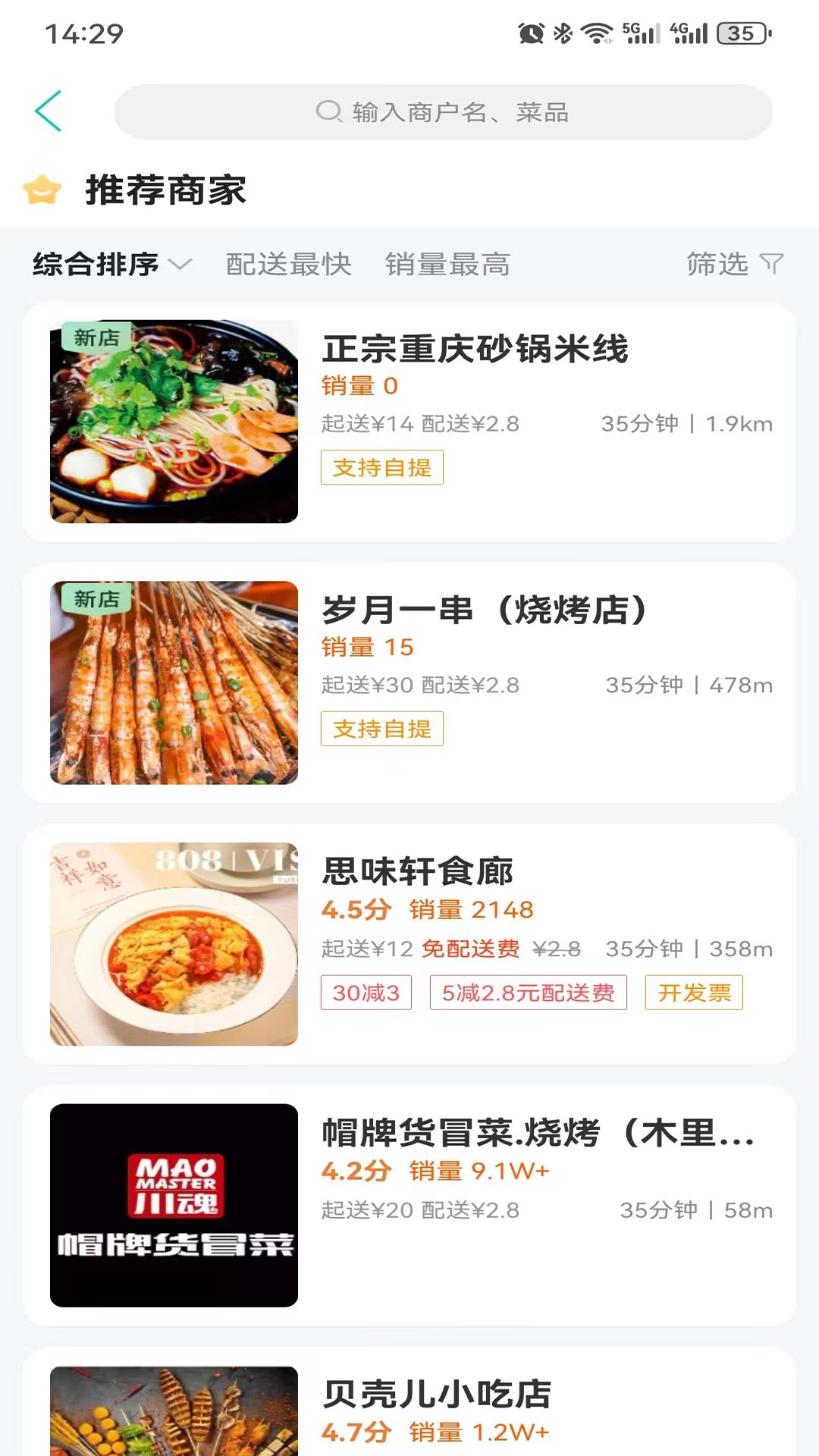The image size is (819, 1456).
Task: Tap the star icon beside 推荐商家
Action: pos(42,191)
